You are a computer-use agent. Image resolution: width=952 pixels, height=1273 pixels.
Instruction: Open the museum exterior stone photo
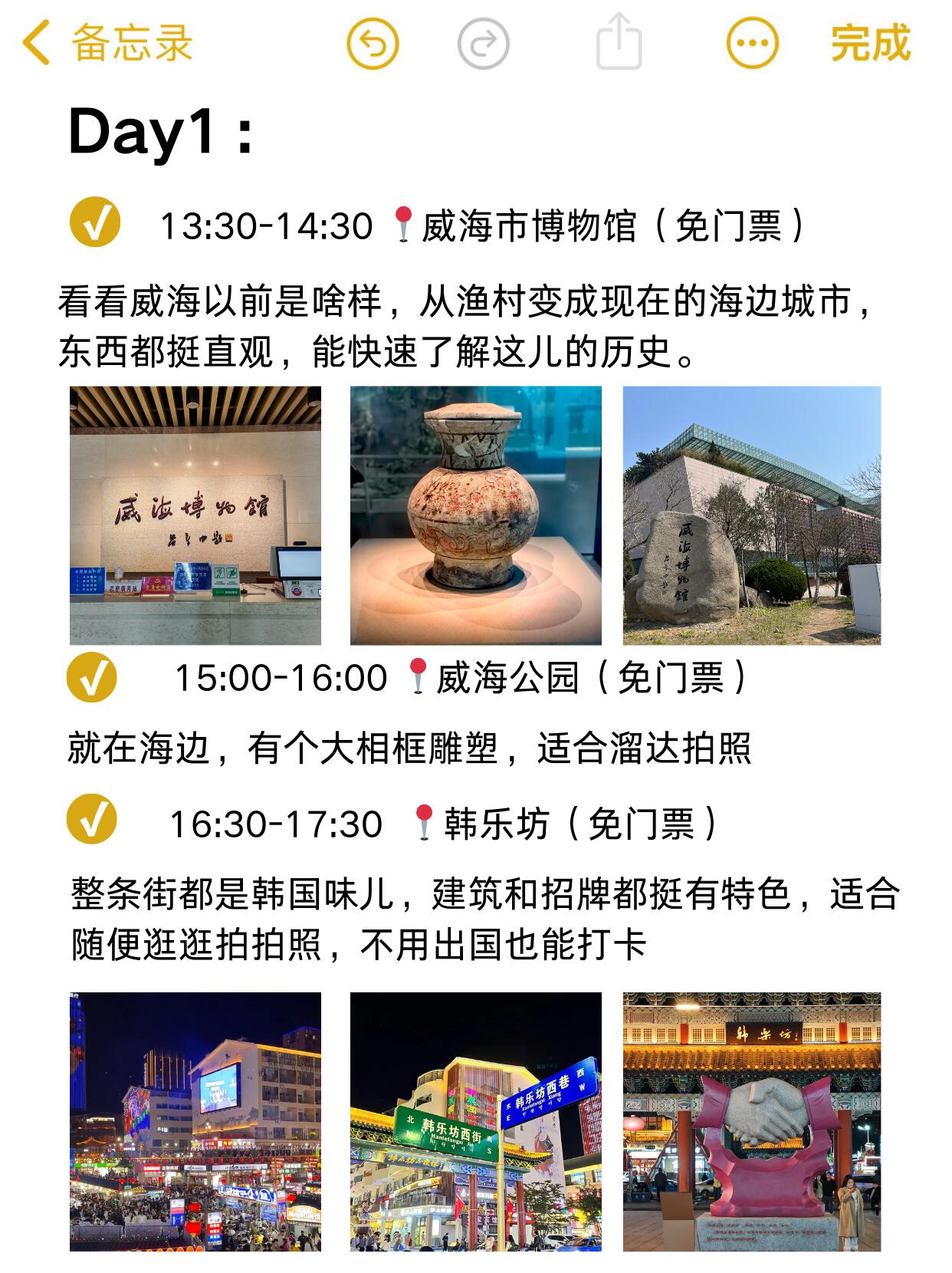[751, 515]
